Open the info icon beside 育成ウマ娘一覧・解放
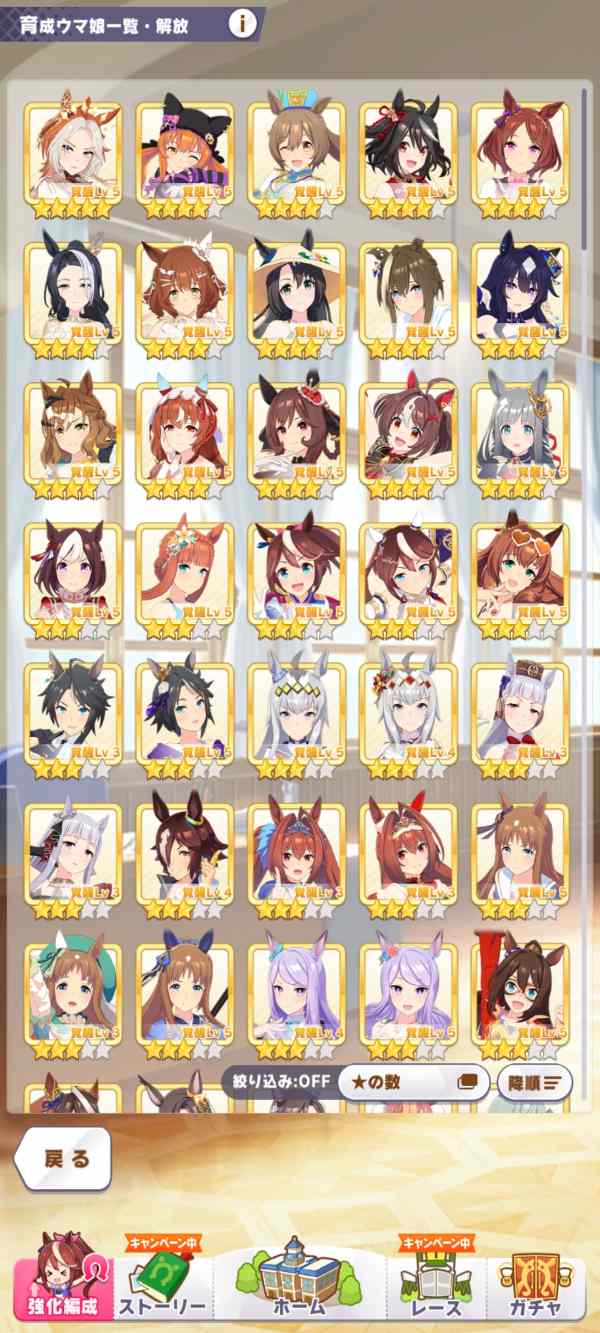The image size is (600, 1333). [x=241, y=24]
